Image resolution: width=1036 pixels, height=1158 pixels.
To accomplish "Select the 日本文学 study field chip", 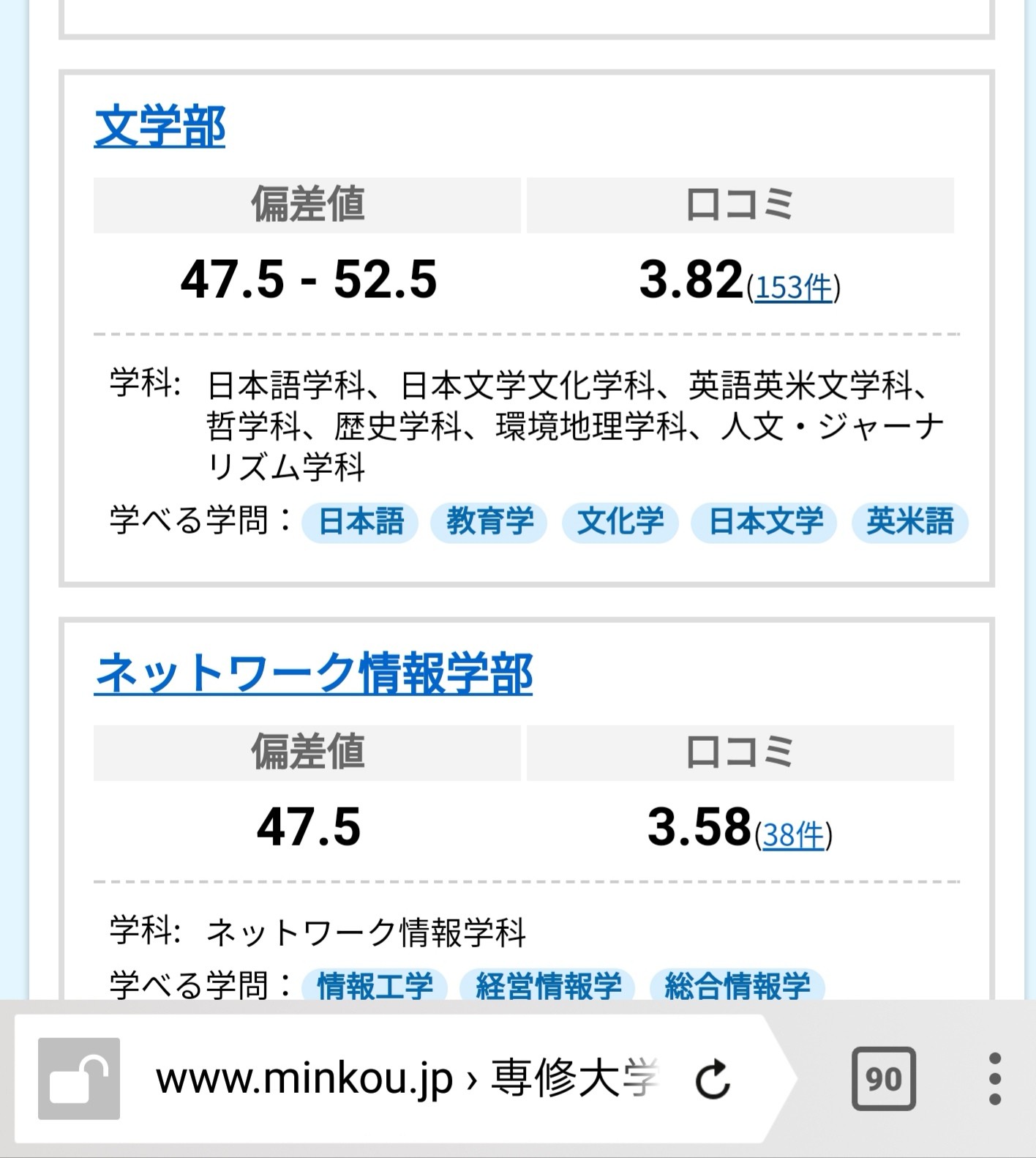I will point(765,522).
